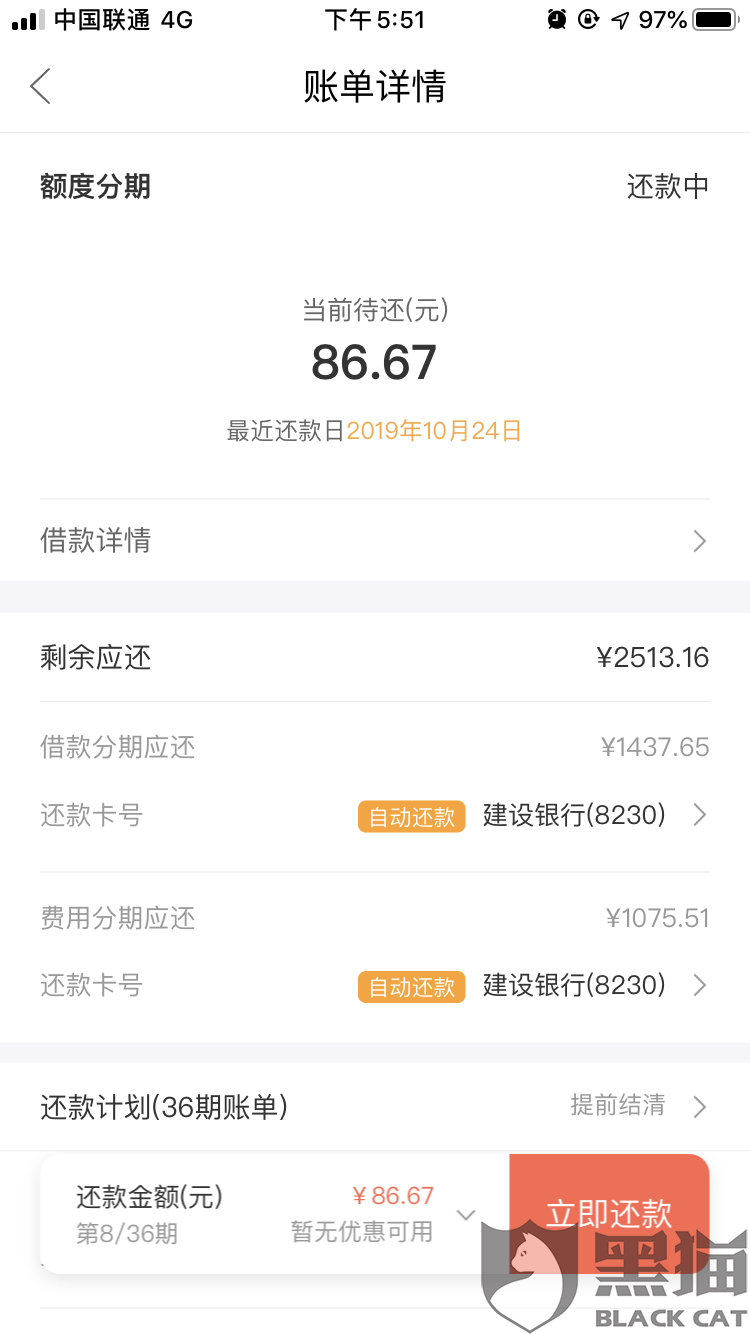
Task: Open 借款详情 row
Action: 374,541
